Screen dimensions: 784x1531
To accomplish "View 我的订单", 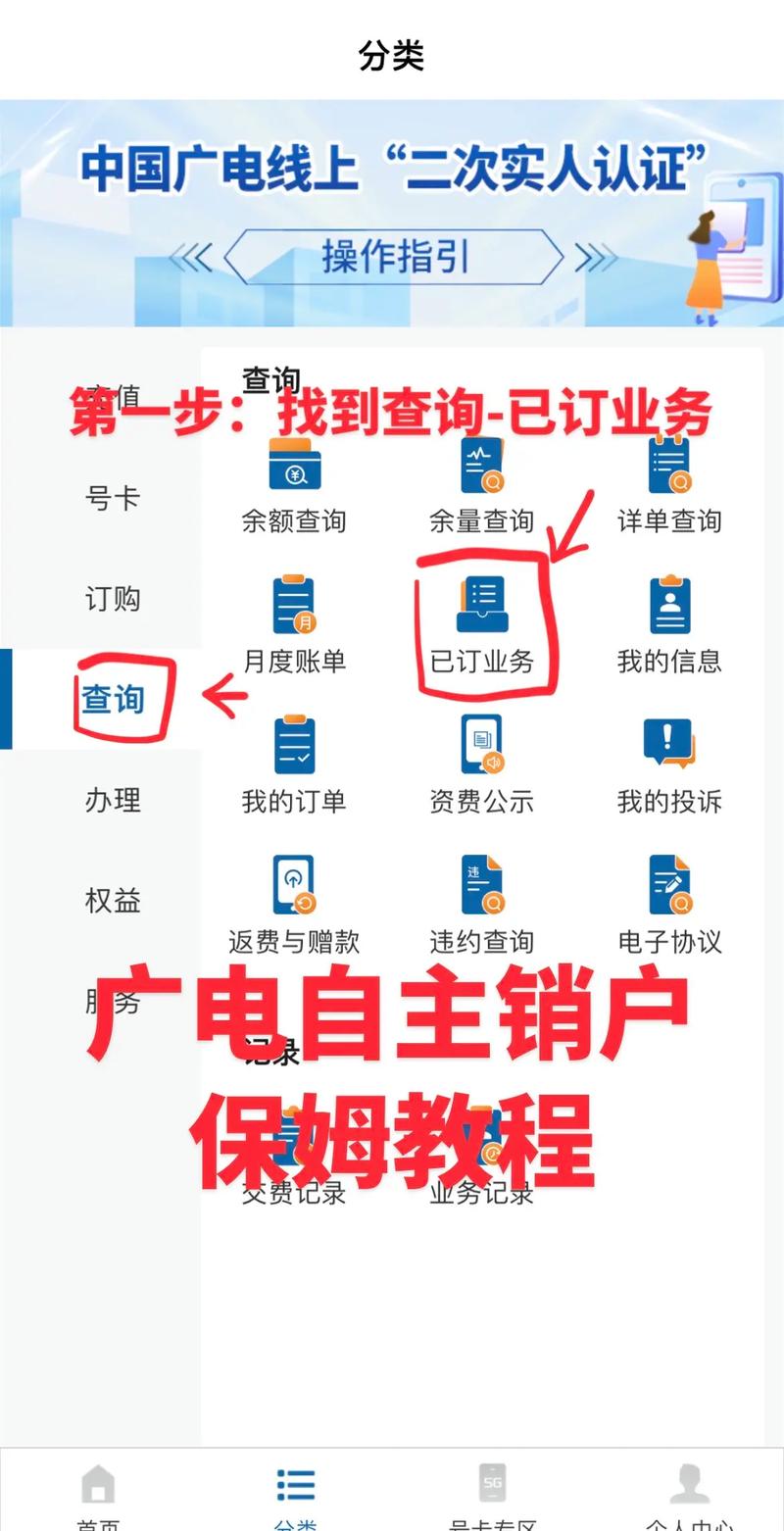I will coord(294,765).
